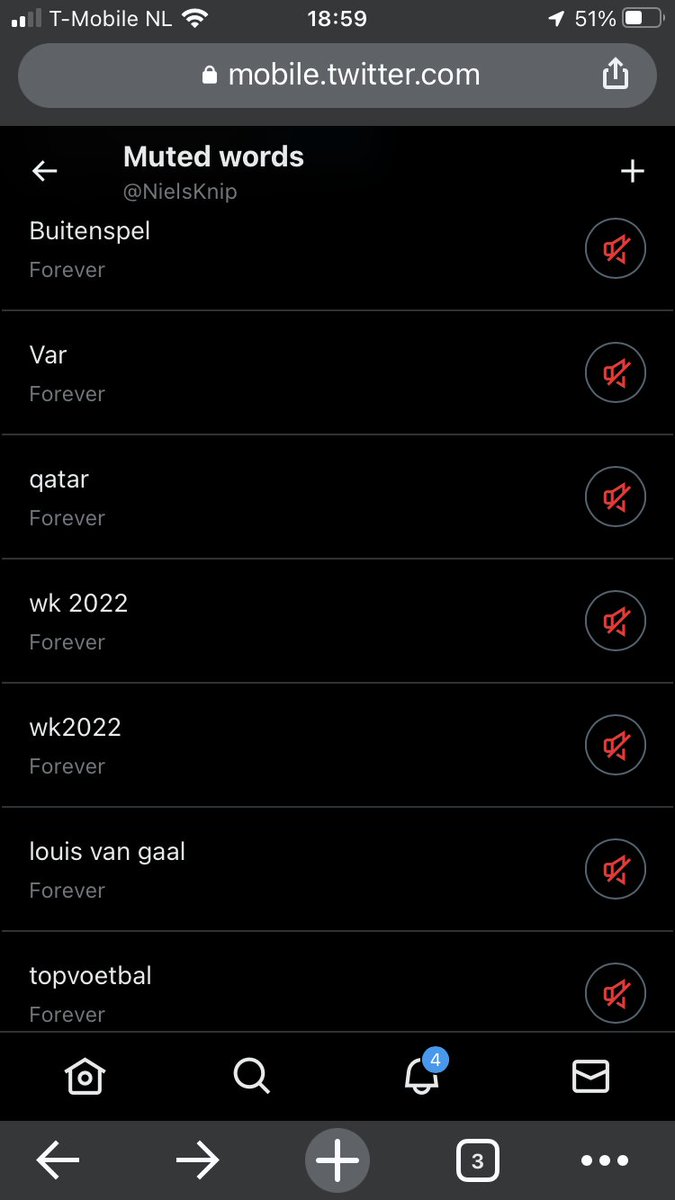Unmute the word Buitenspel
675x1200 pixels.
615,249
